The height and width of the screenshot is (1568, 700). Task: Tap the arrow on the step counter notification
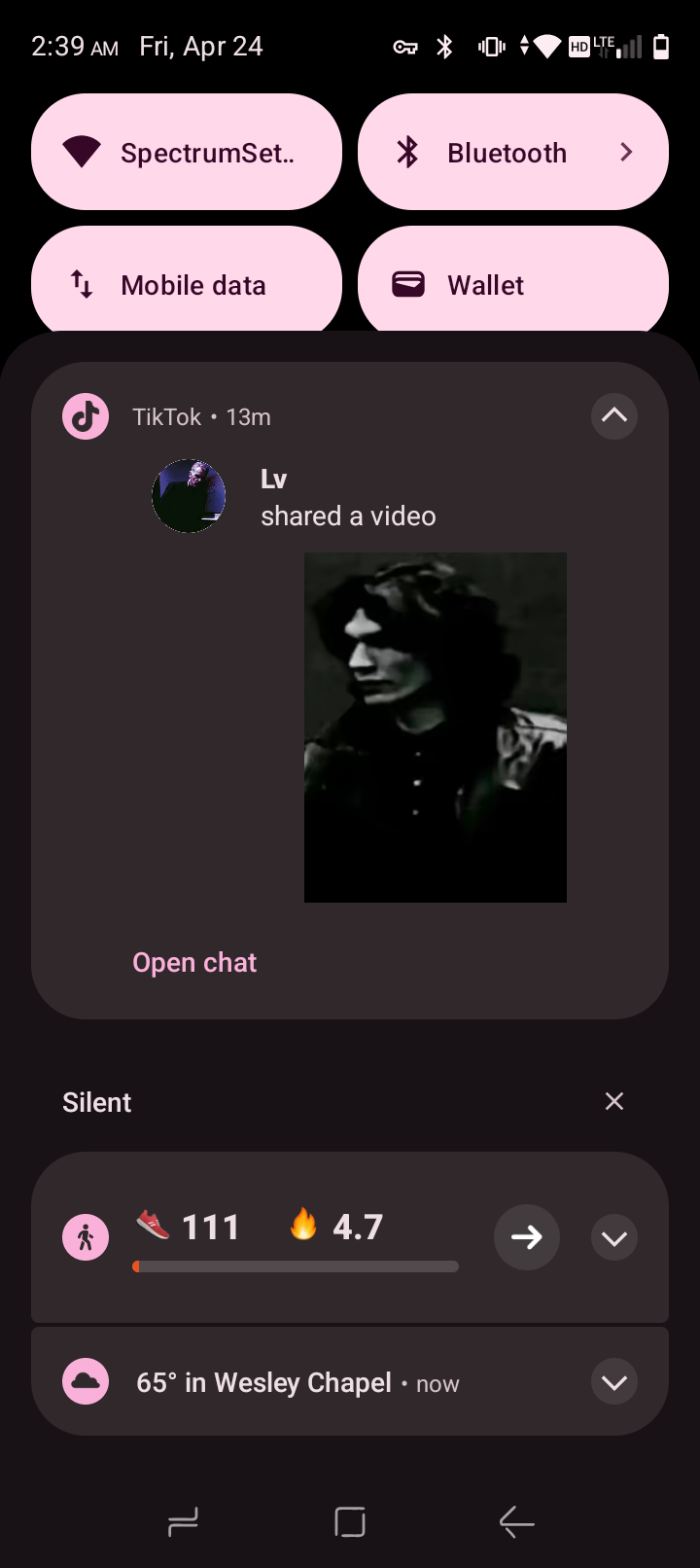[527, 1237]
